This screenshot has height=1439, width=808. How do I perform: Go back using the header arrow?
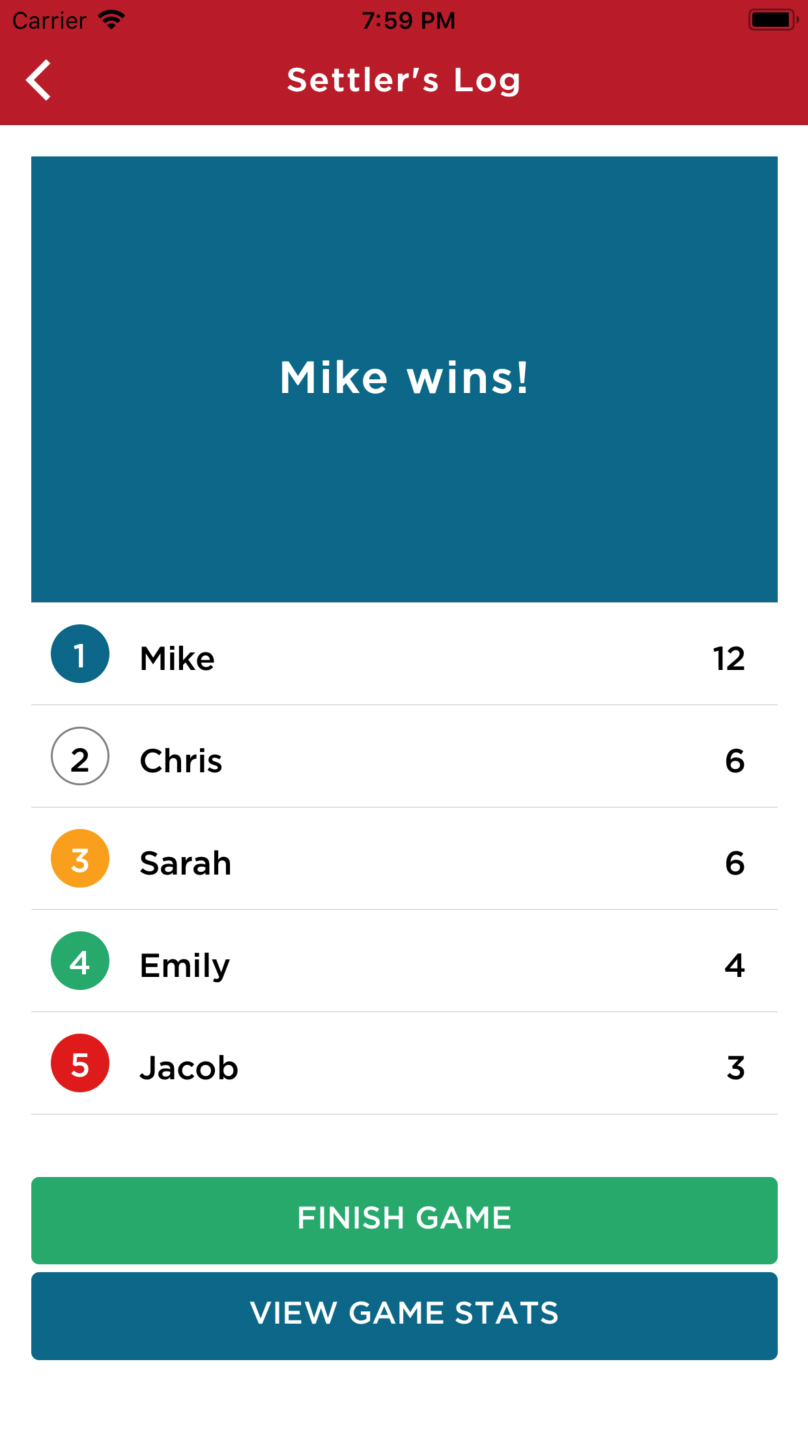(x=38, y=80)
